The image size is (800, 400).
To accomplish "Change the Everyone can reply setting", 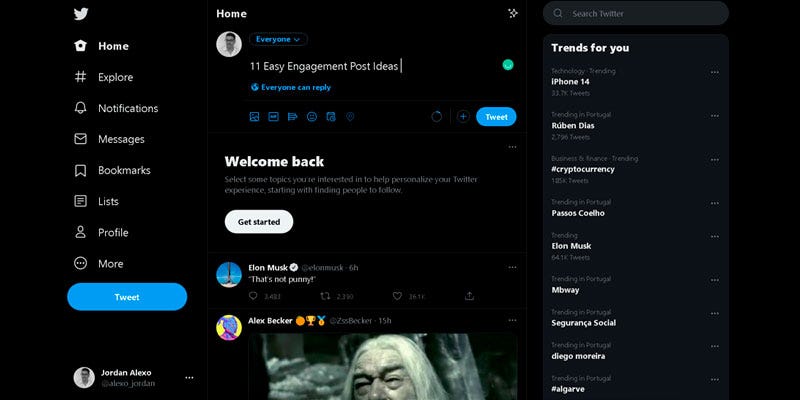I will click(291, 87).
